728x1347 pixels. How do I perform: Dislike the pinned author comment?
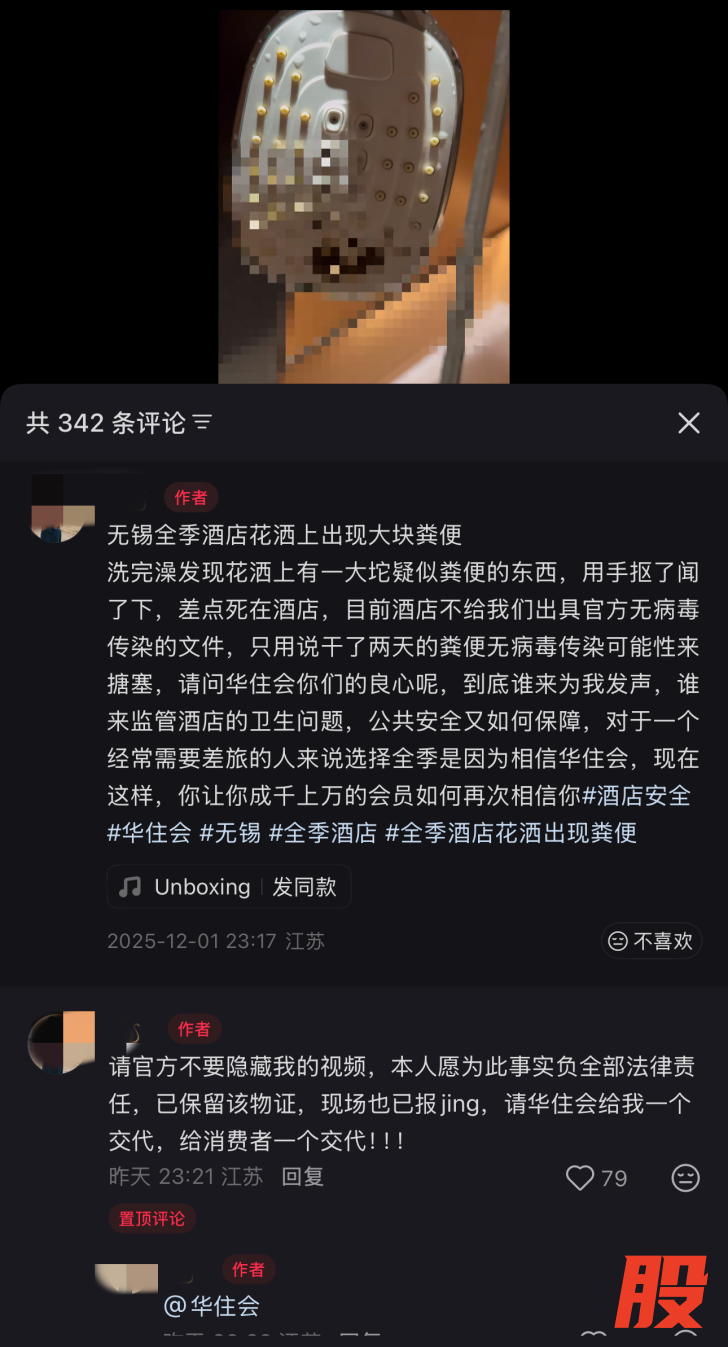pyautogui.click(x=685, y=1178)
